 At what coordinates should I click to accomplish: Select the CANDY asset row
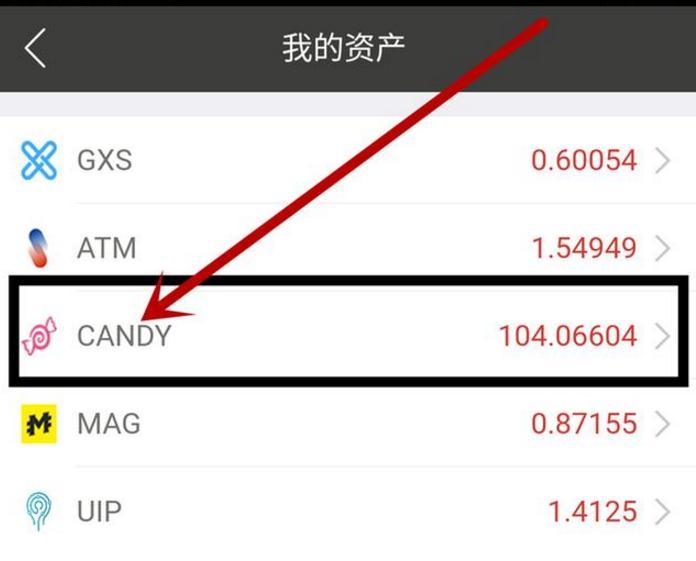(347, 336)
